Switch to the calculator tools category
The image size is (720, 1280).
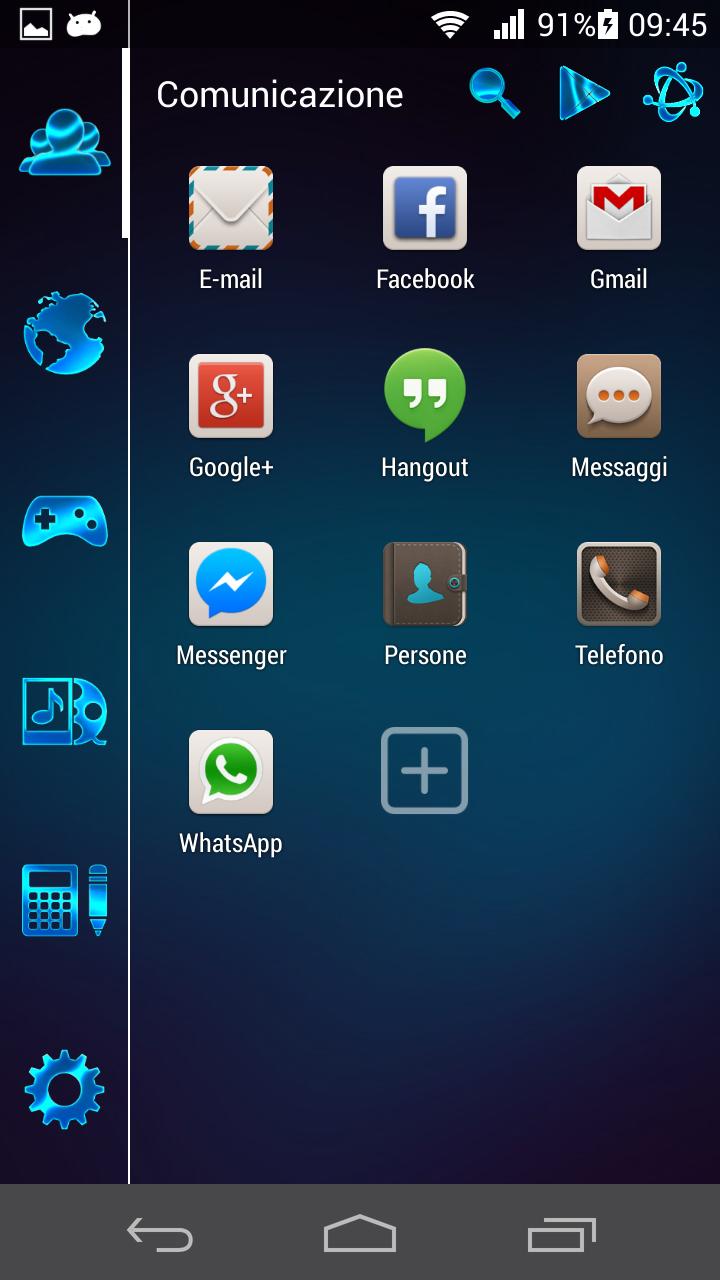pyautogui.click(x=64, y=900)
